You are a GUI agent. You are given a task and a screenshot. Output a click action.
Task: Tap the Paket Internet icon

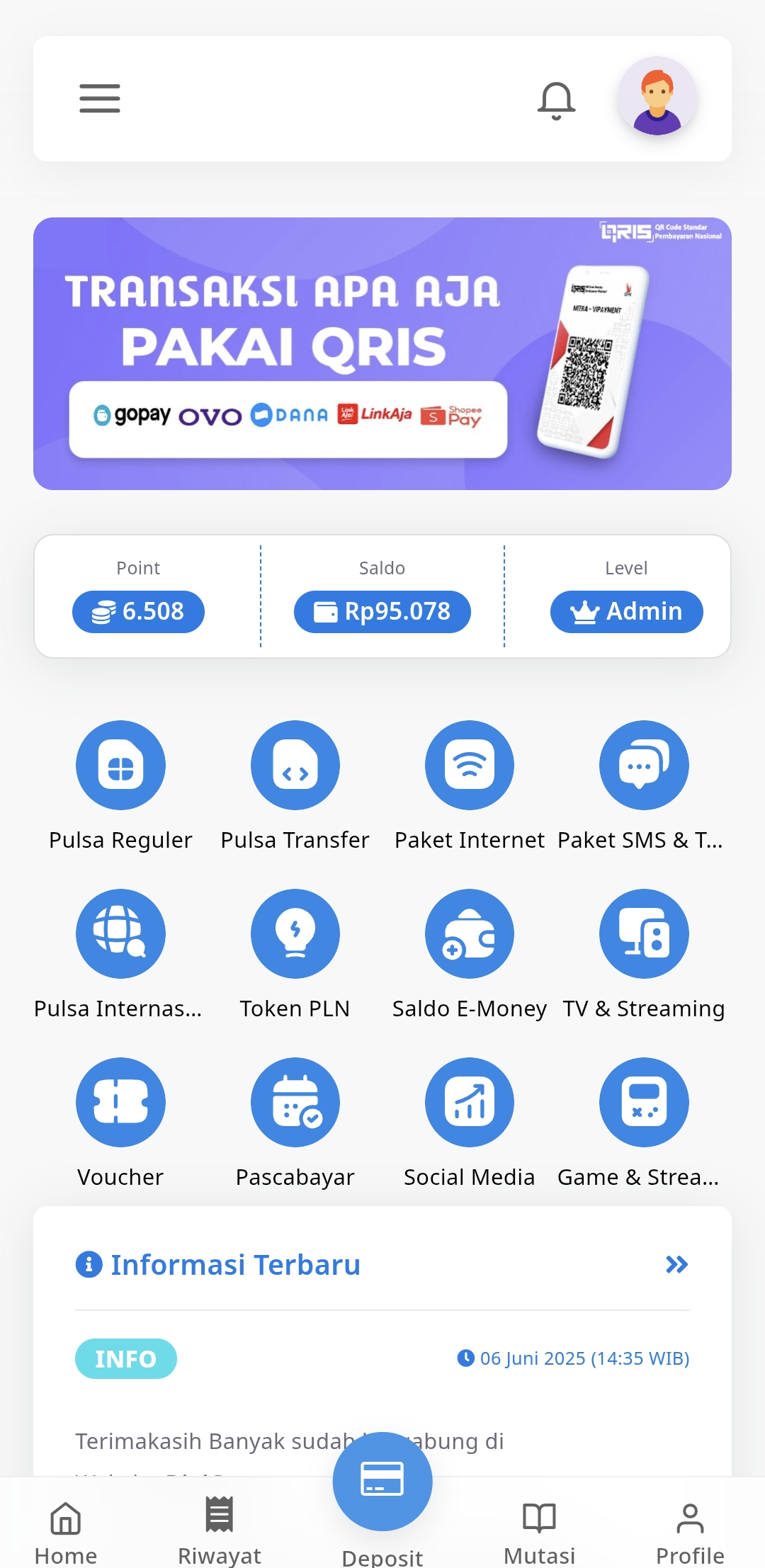[x=470, y=765]
